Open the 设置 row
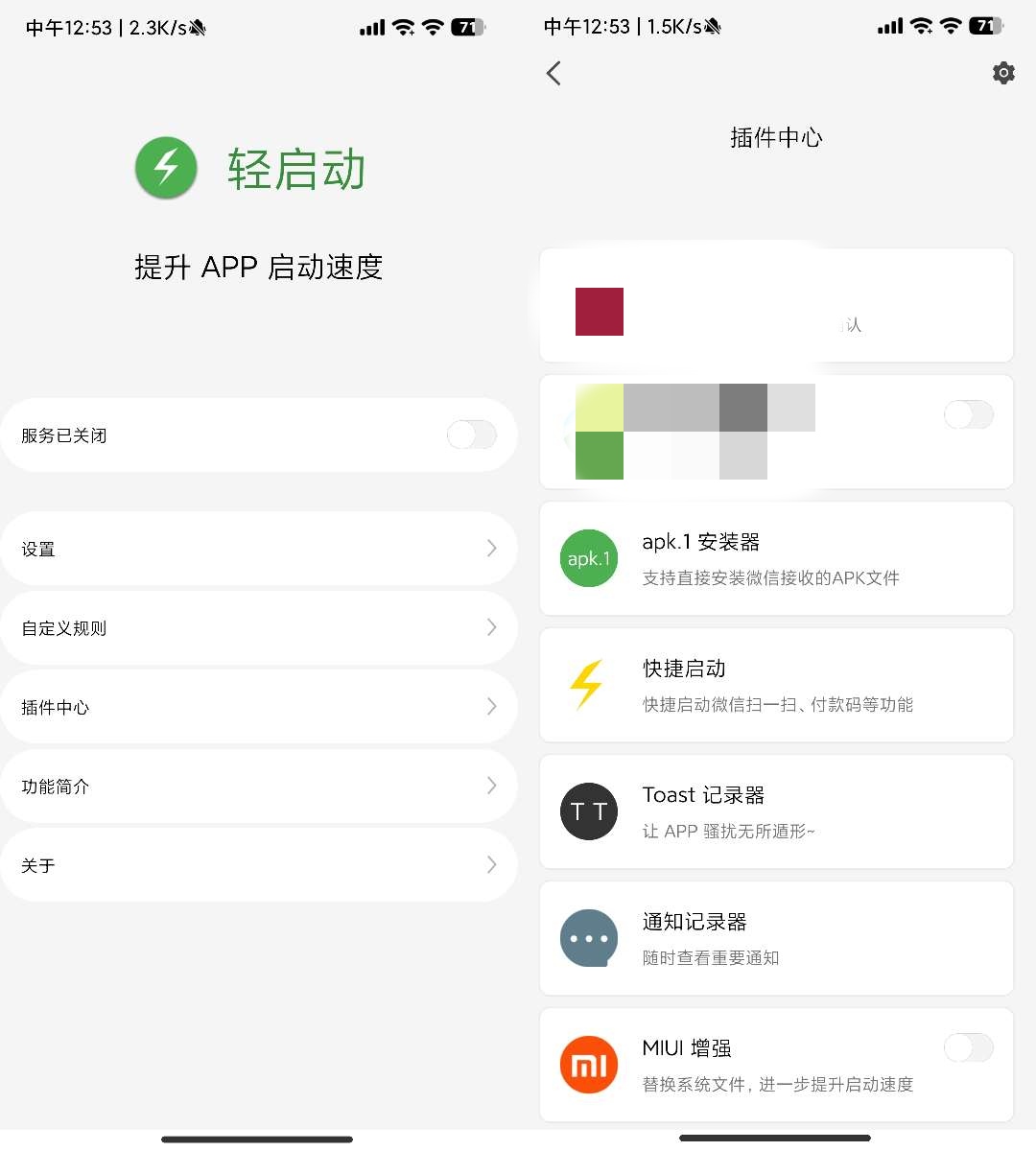Image resolution: width=1036 pixels, height=1151 pixels. 259,549
